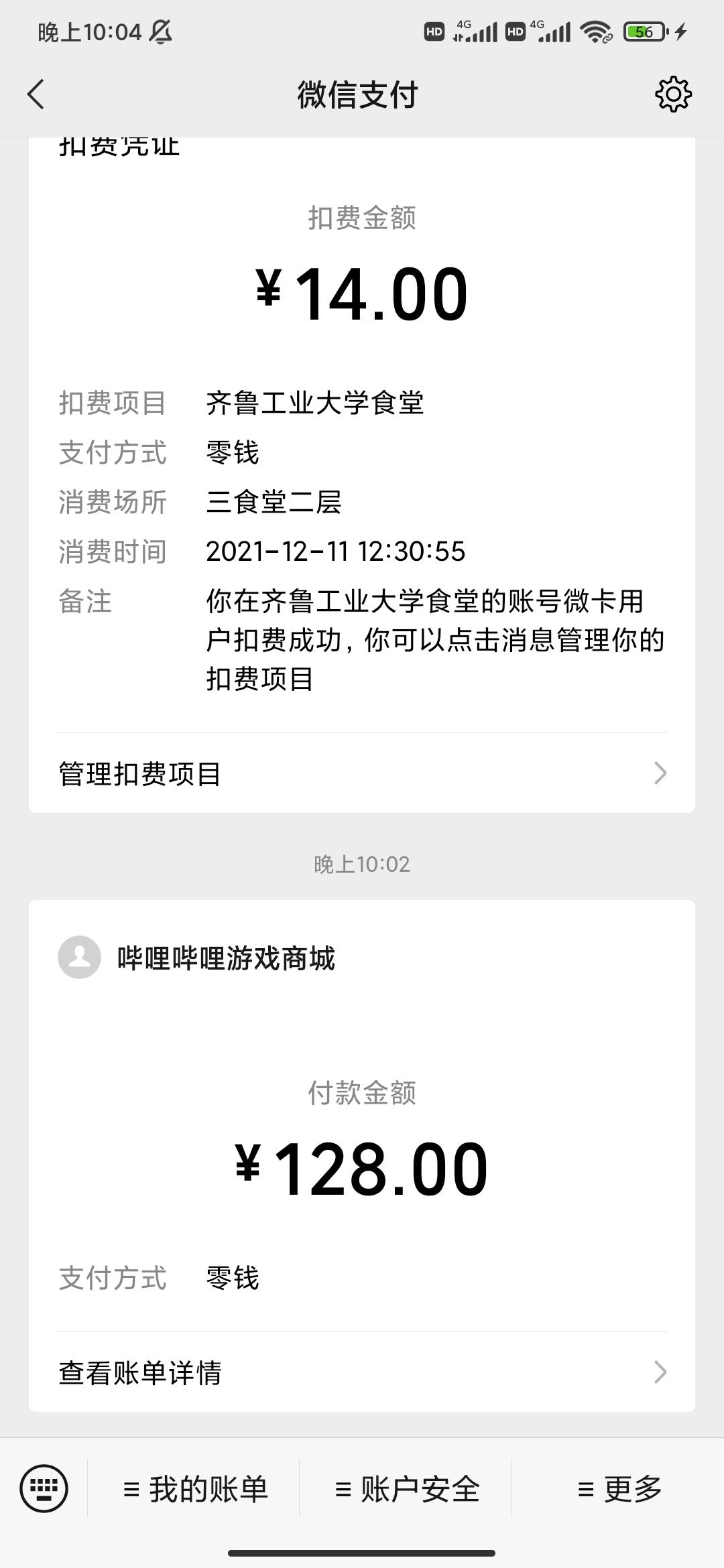Expand 管理扣费项目 via its chevron arrow

663,773
